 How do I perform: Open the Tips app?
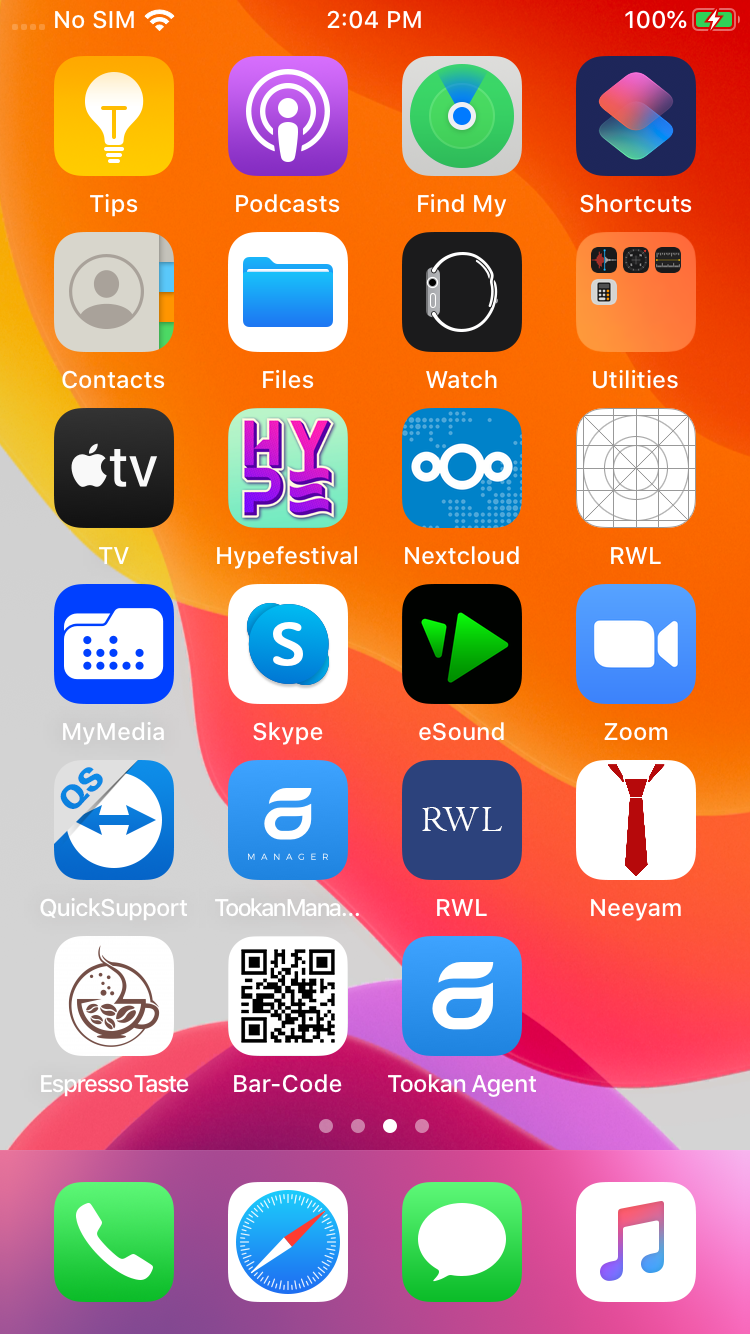coord(113,116)
